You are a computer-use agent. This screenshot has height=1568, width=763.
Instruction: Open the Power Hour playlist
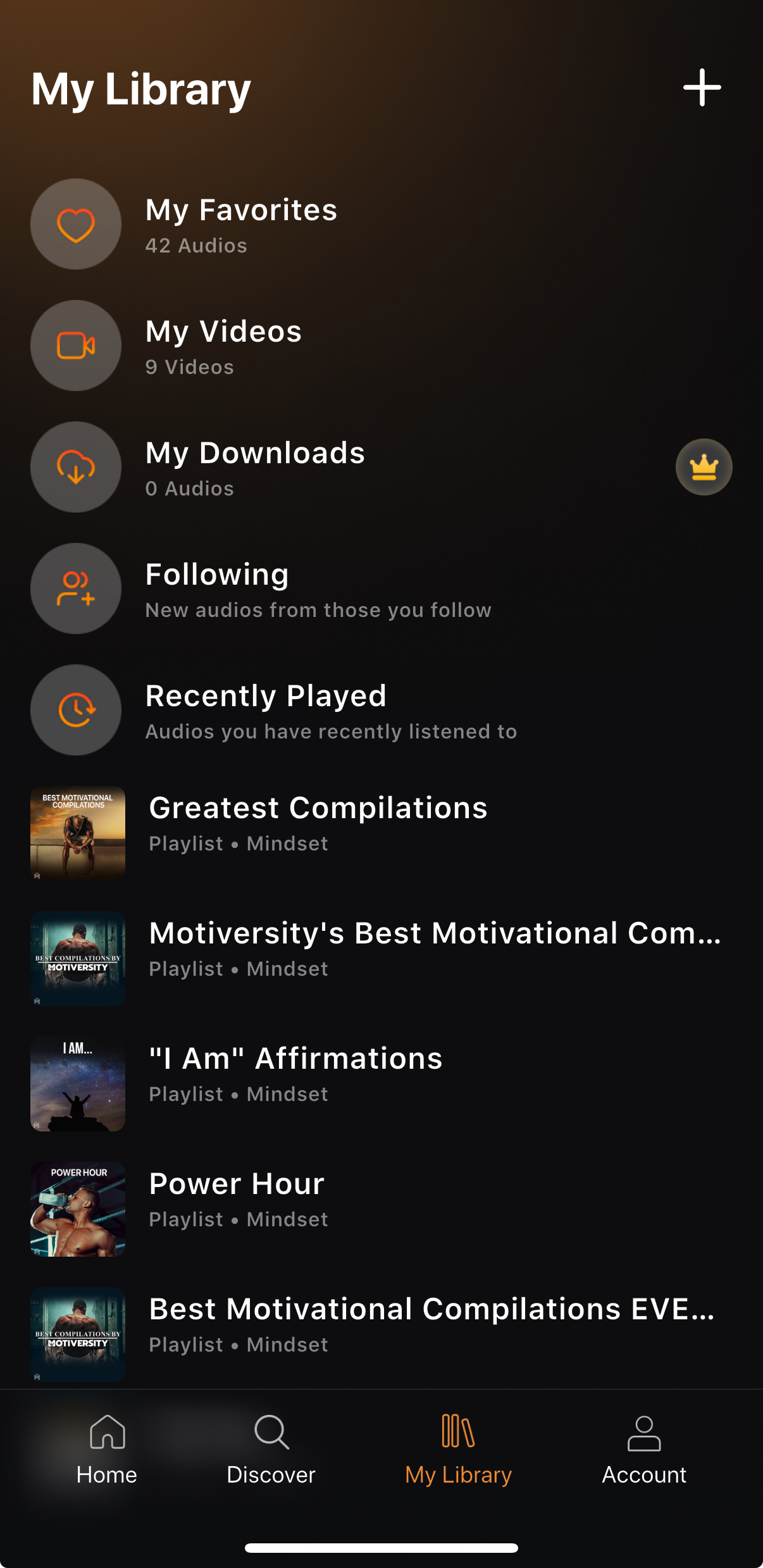[x=237, y=1198]
